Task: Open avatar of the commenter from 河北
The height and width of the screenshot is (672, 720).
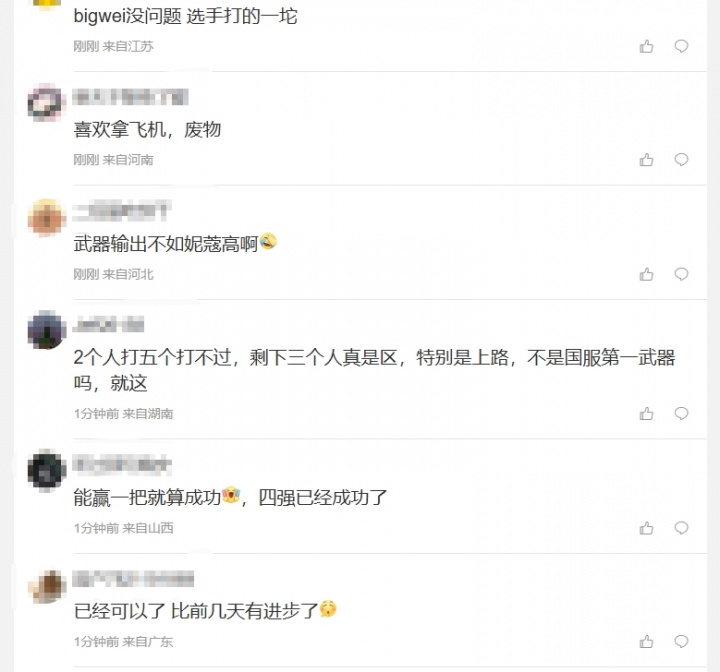Action: (x=46, y=218)
